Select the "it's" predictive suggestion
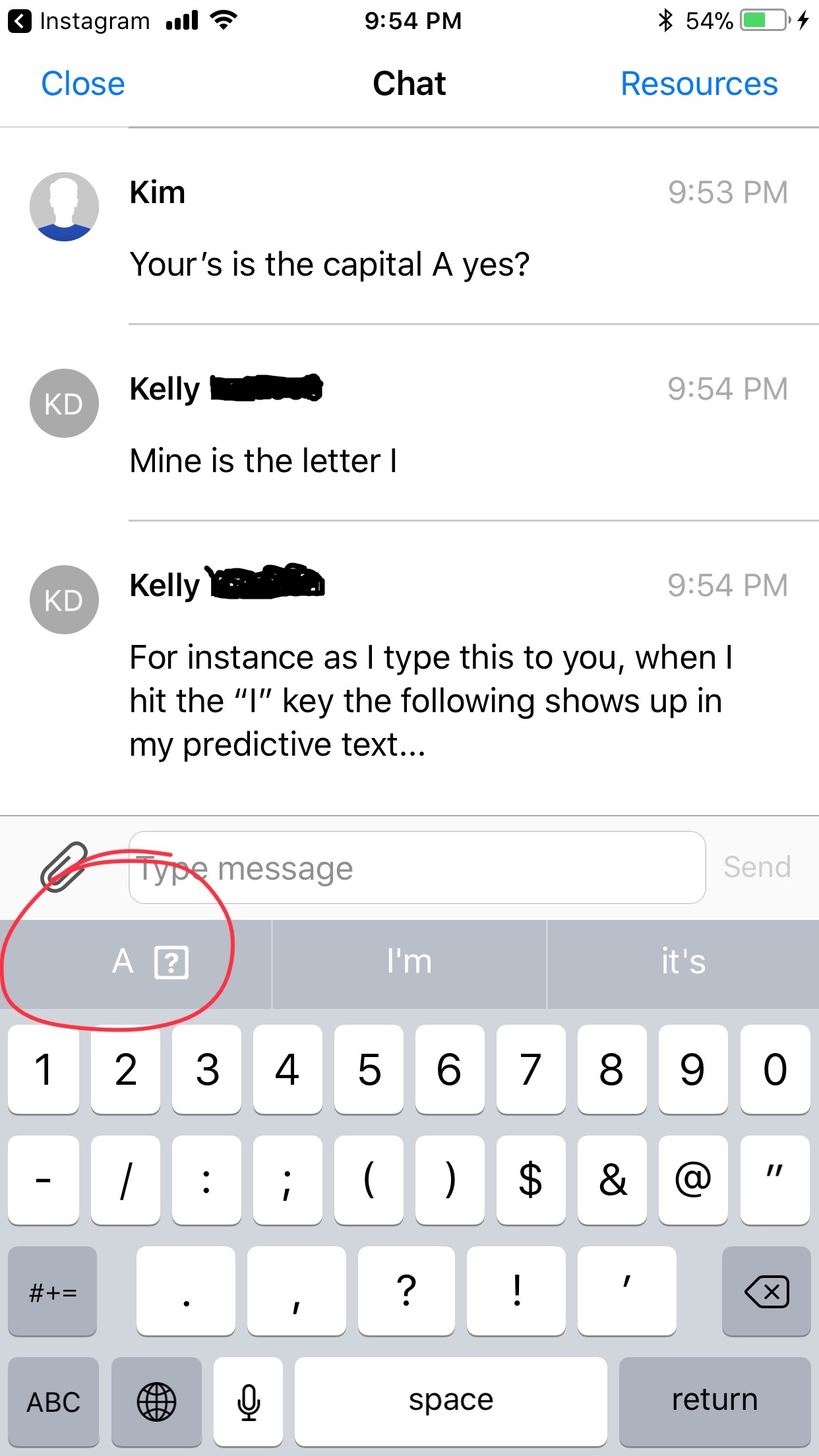 pos(683,963)
